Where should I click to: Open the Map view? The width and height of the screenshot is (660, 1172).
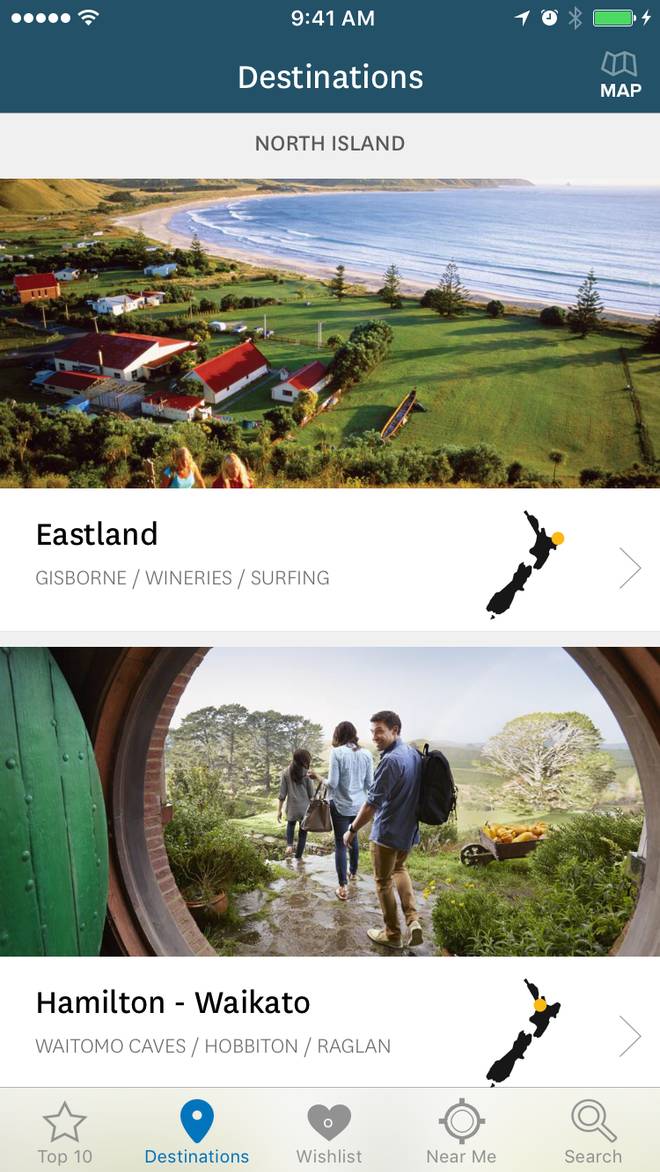point(620,76)
